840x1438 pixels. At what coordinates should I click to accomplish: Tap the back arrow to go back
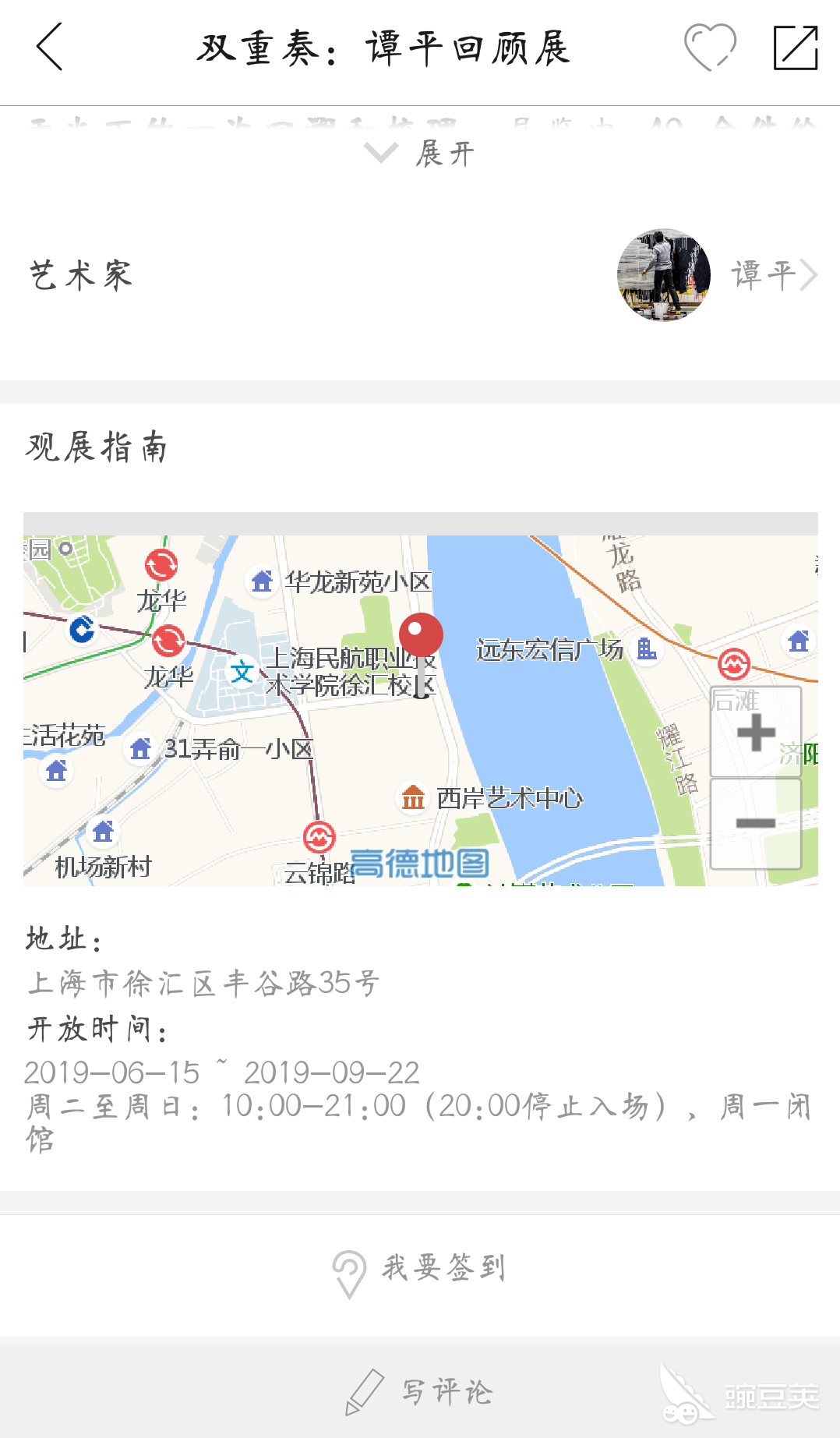(x=49, y=48)
